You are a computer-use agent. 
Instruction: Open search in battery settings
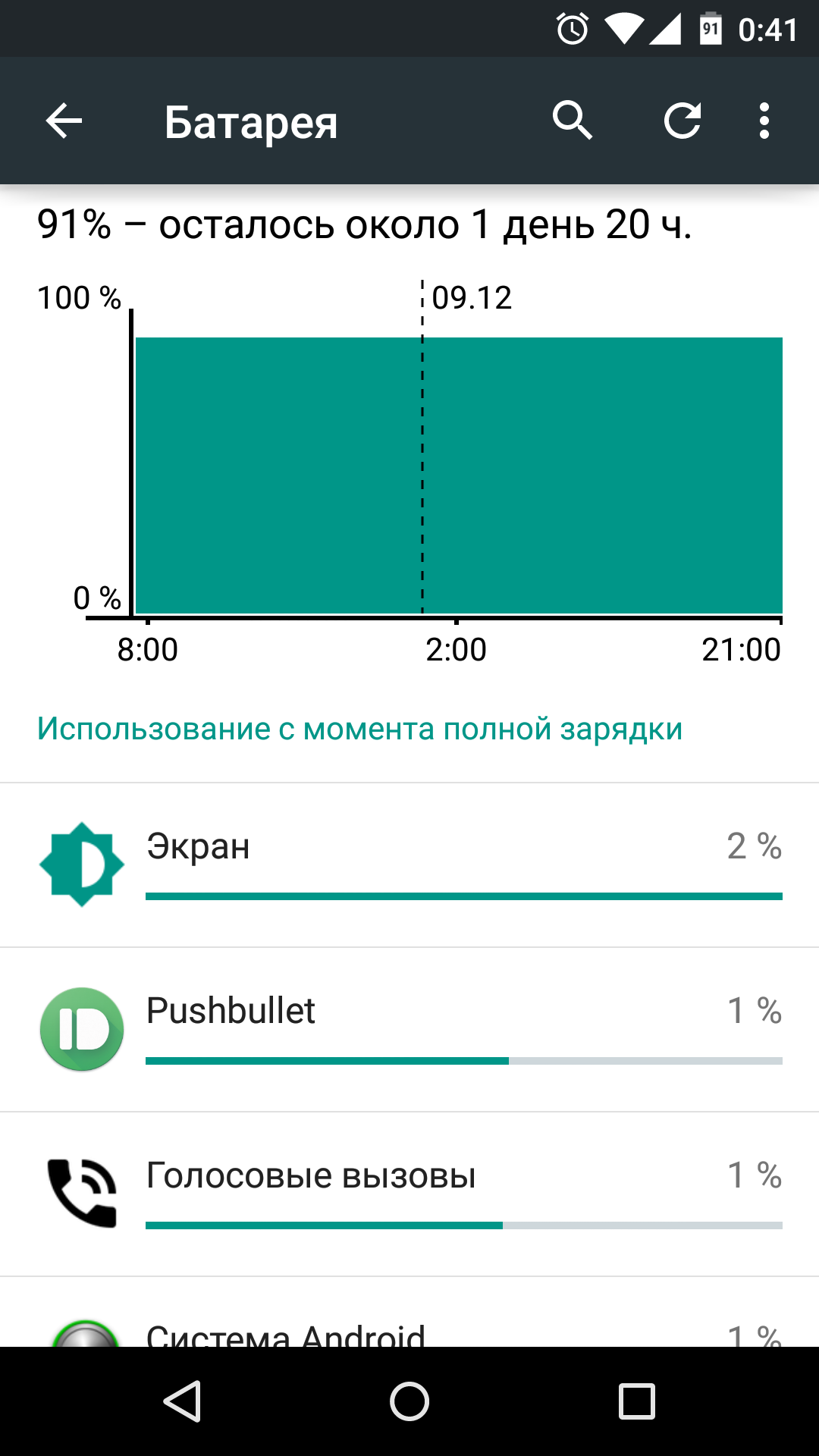click(x=572, y=121)
